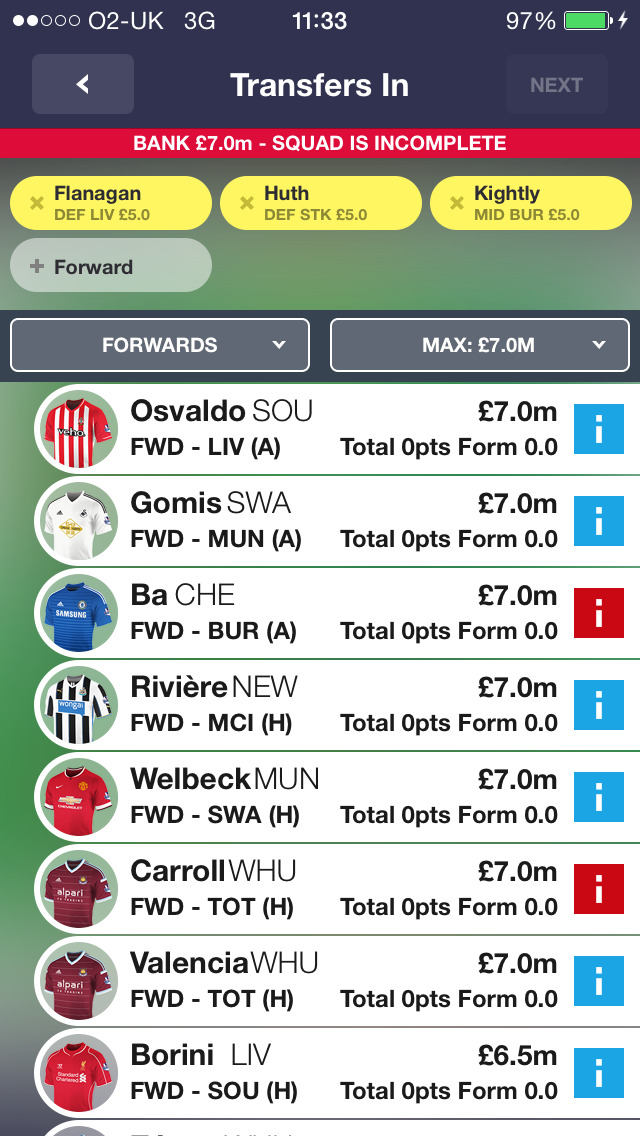Screen dimensions: 640x1136
Task: Select Carroll of West Ham
Action: click(300, 889)
